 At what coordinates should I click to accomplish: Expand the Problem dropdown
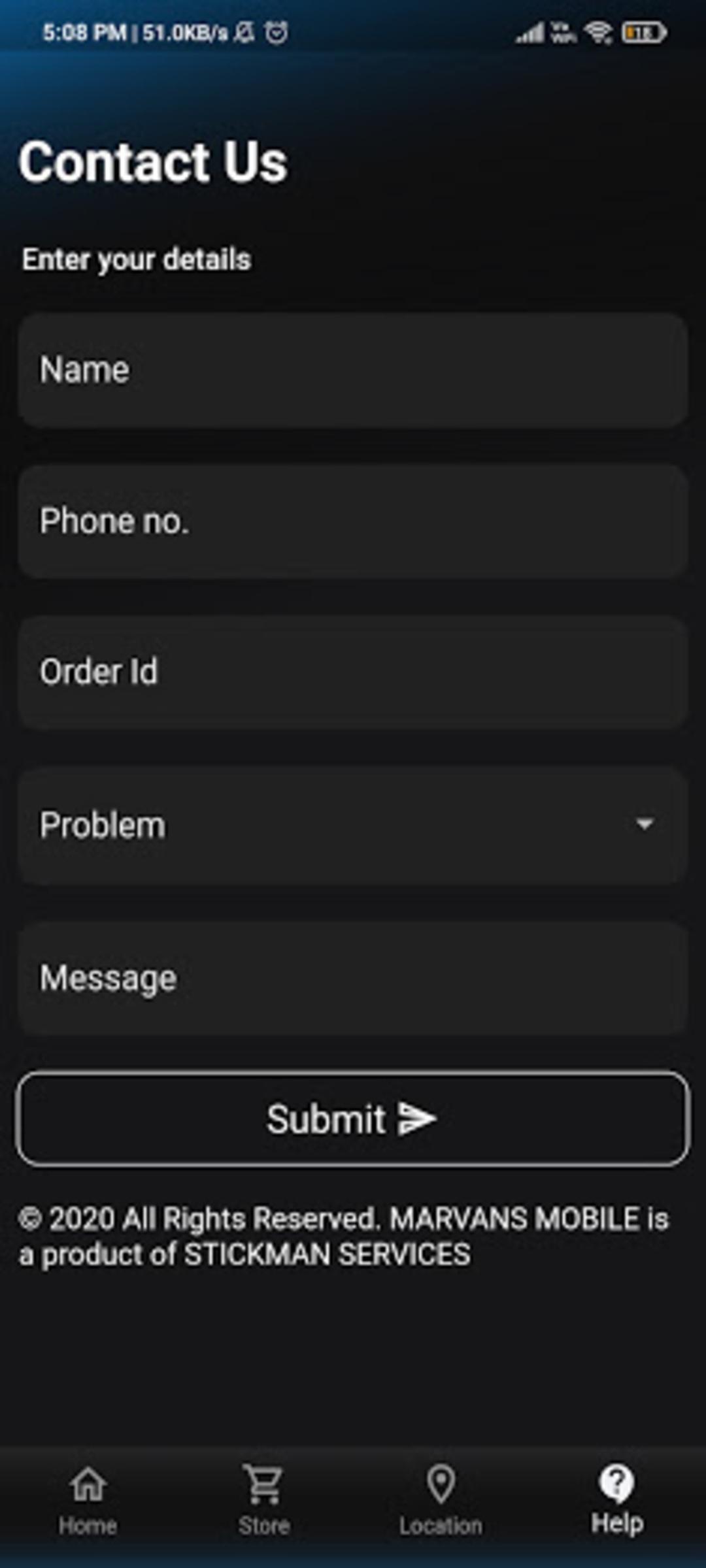tap(353, 825)
